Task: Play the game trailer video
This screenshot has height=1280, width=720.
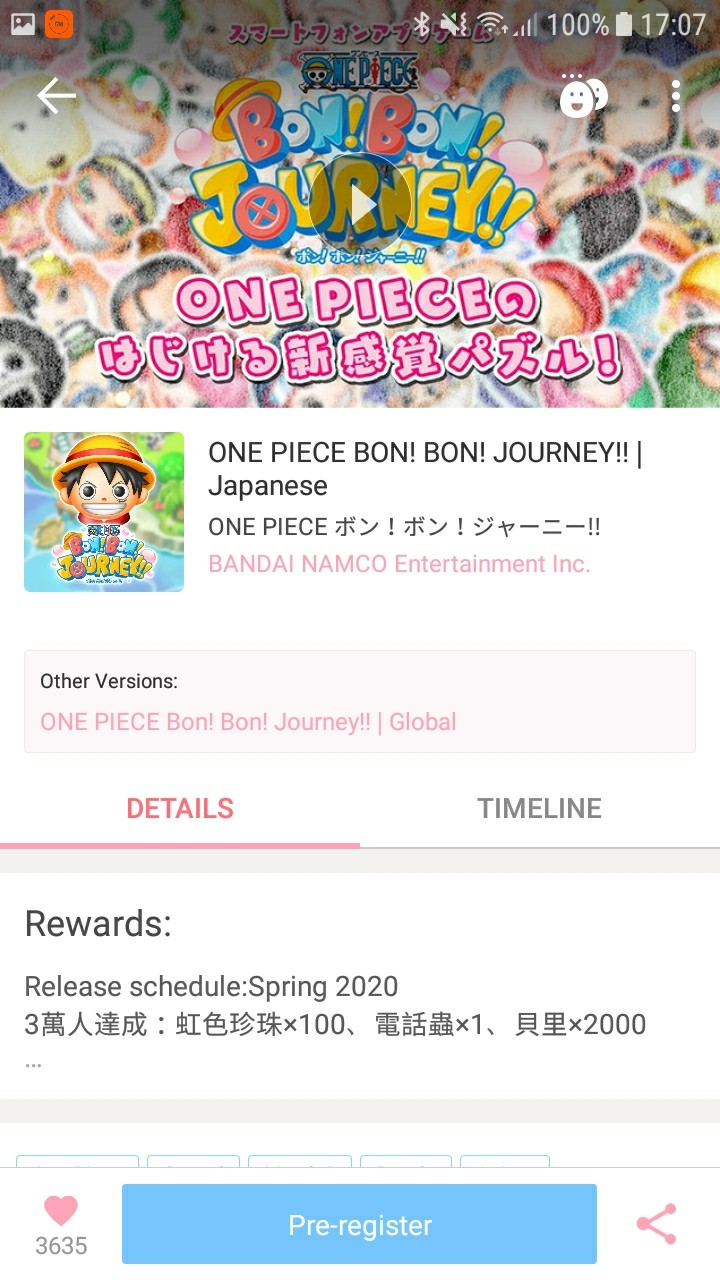Action: point(360,205)
